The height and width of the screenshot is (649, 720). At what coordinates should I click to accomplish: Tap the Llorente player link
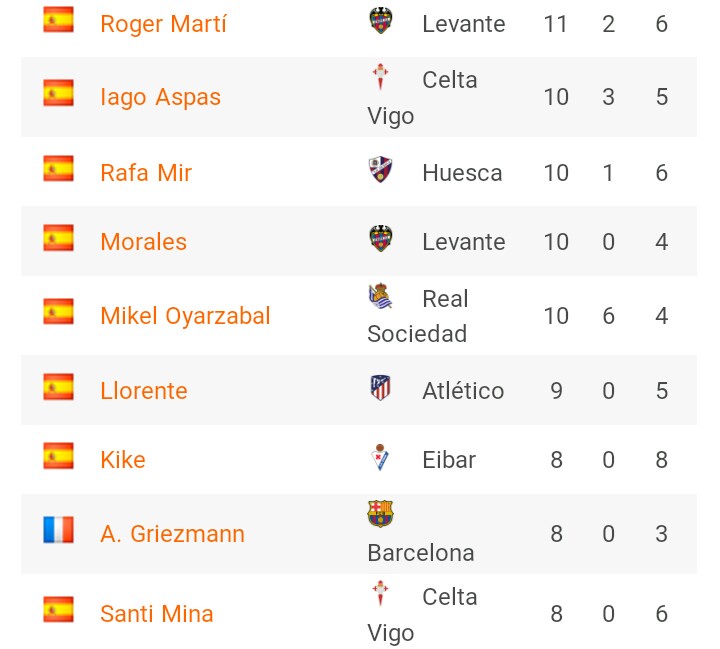click(x=143, y=390)
